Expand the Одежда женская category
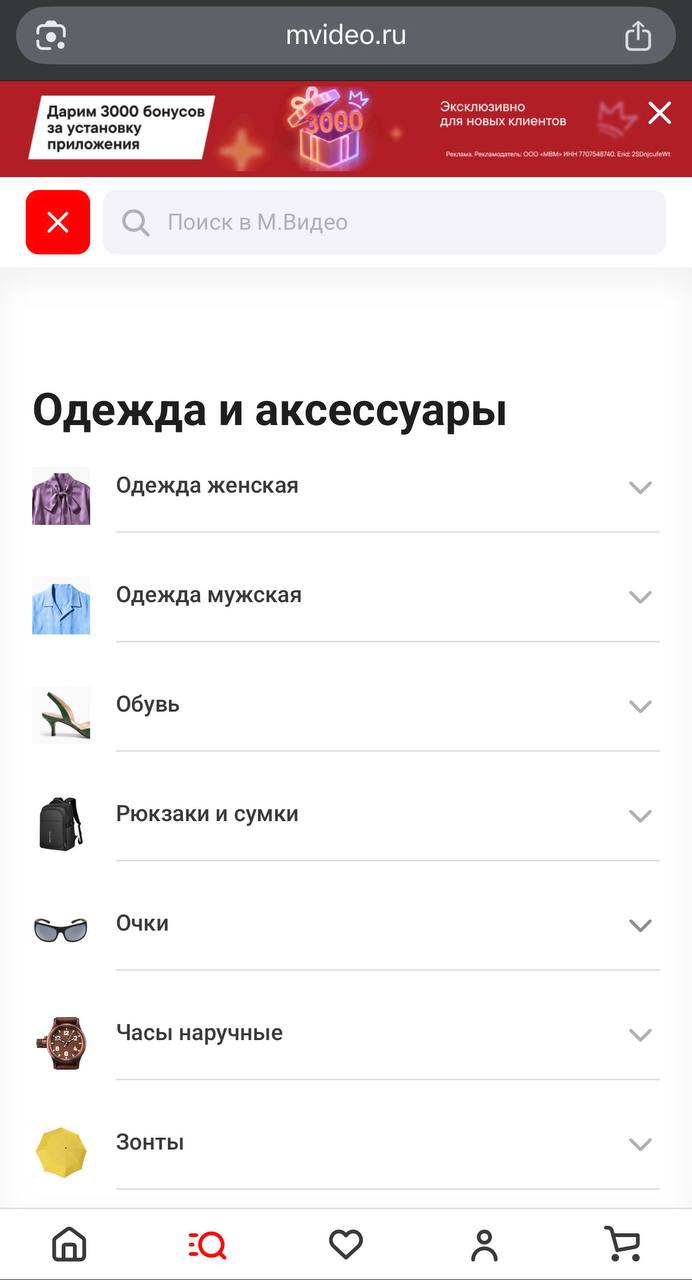The width and height of the screenshot is (692, 1280). pyautogui.click(x=640, y=488)
